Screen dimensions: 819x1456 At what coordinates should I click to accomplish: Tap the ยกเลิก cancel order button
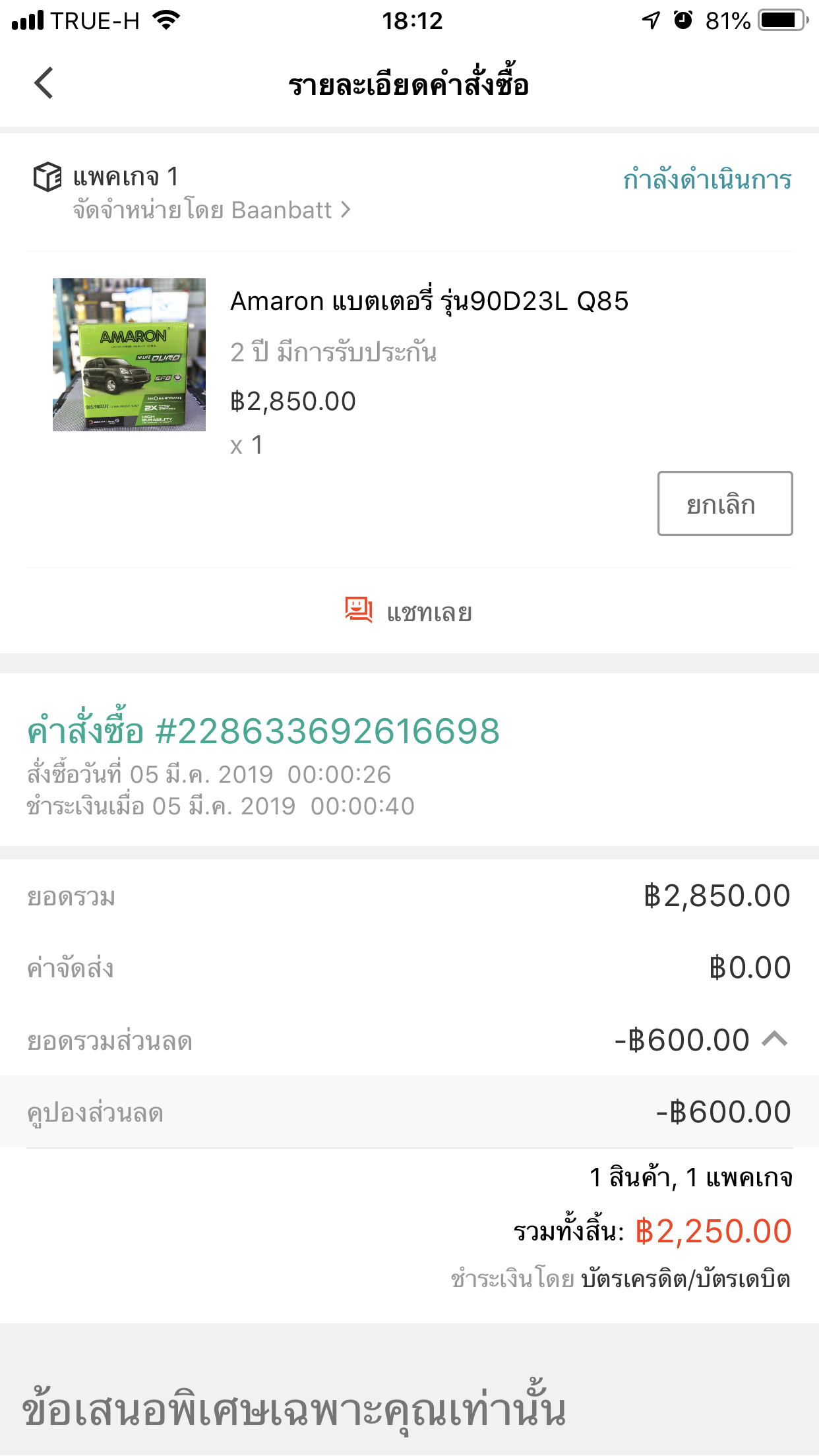pyautogui.click(x=725, y=504)
